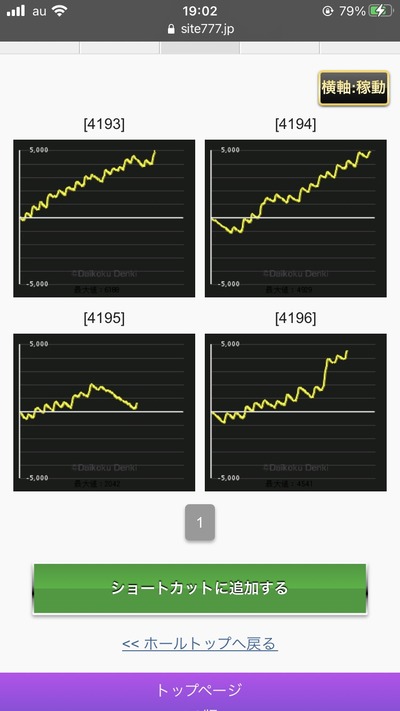The height and width of the screenshot is (711, 400).
Task: Open the graph for machine 4196
Action: (x=296, y=412)
